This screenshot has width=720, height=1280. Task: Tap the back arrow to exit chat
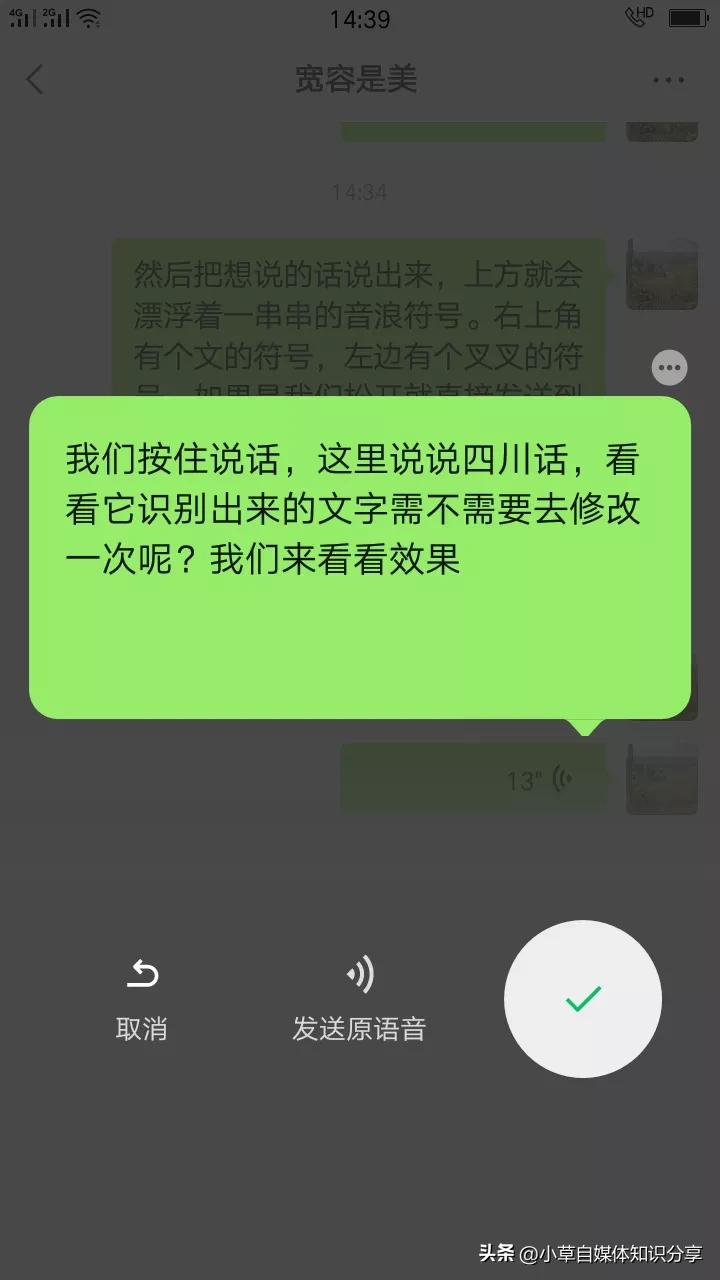(x=35, y=80)
